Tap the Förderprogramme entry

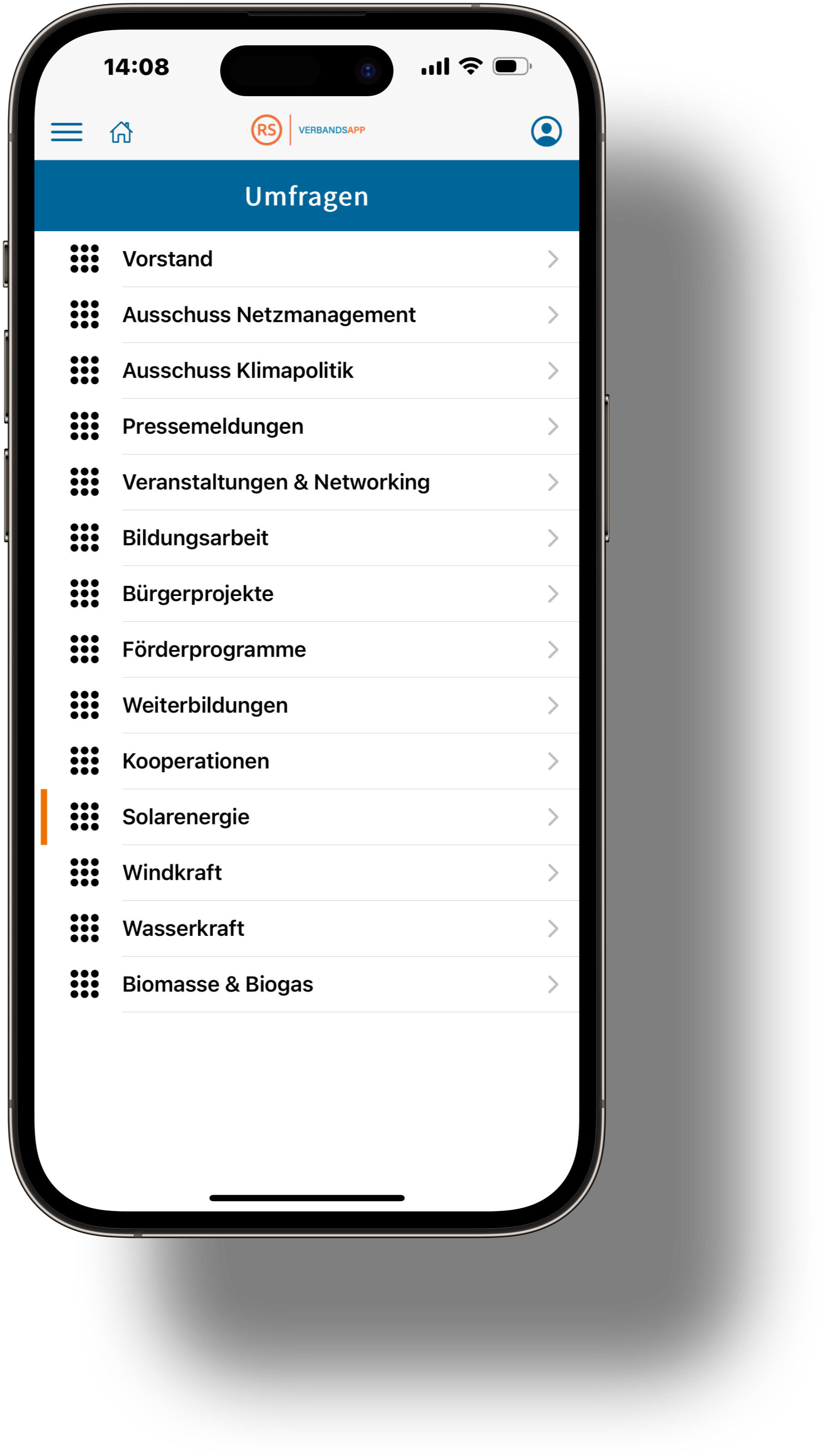tap(306, 650)
